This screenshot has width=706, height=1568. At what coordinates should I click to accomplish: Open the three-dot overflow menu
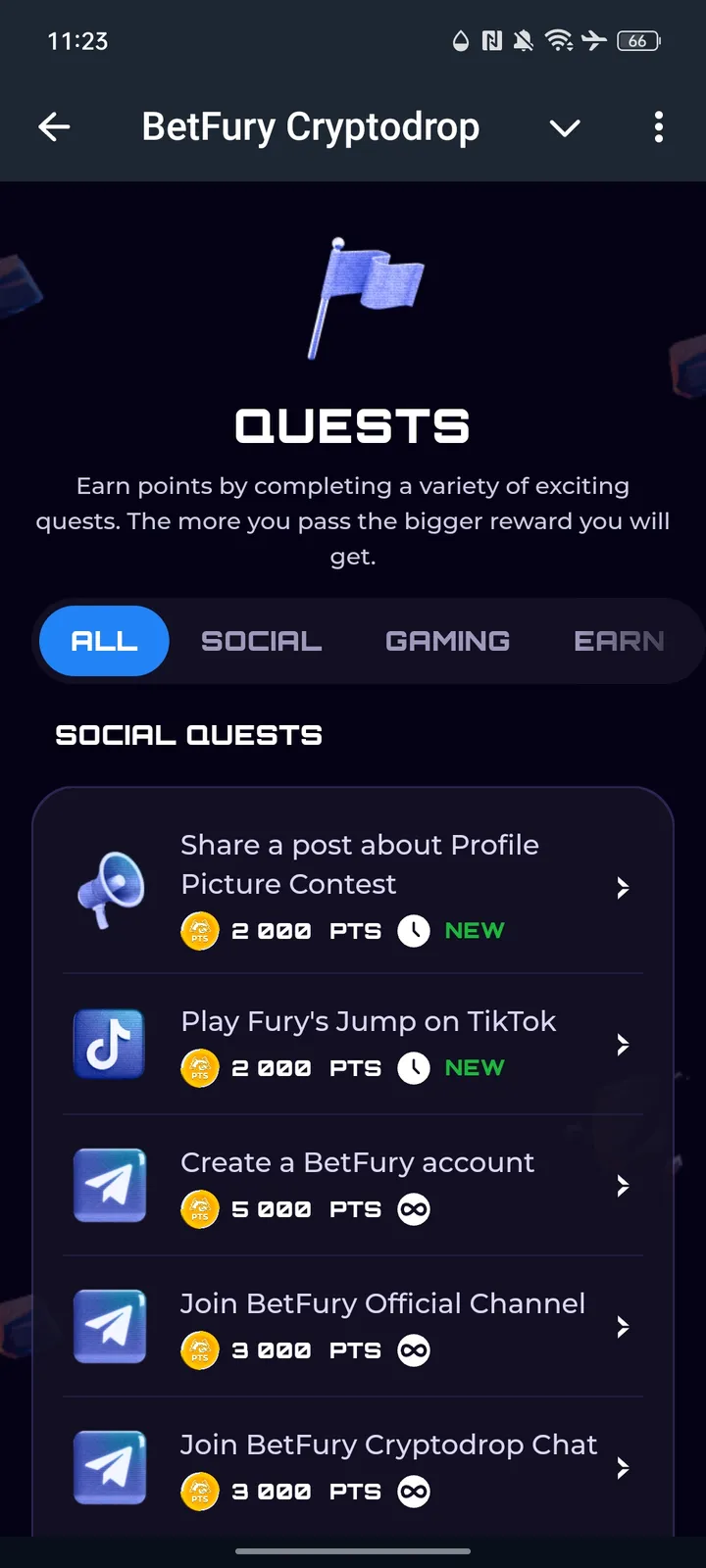[x=659, y=127]
